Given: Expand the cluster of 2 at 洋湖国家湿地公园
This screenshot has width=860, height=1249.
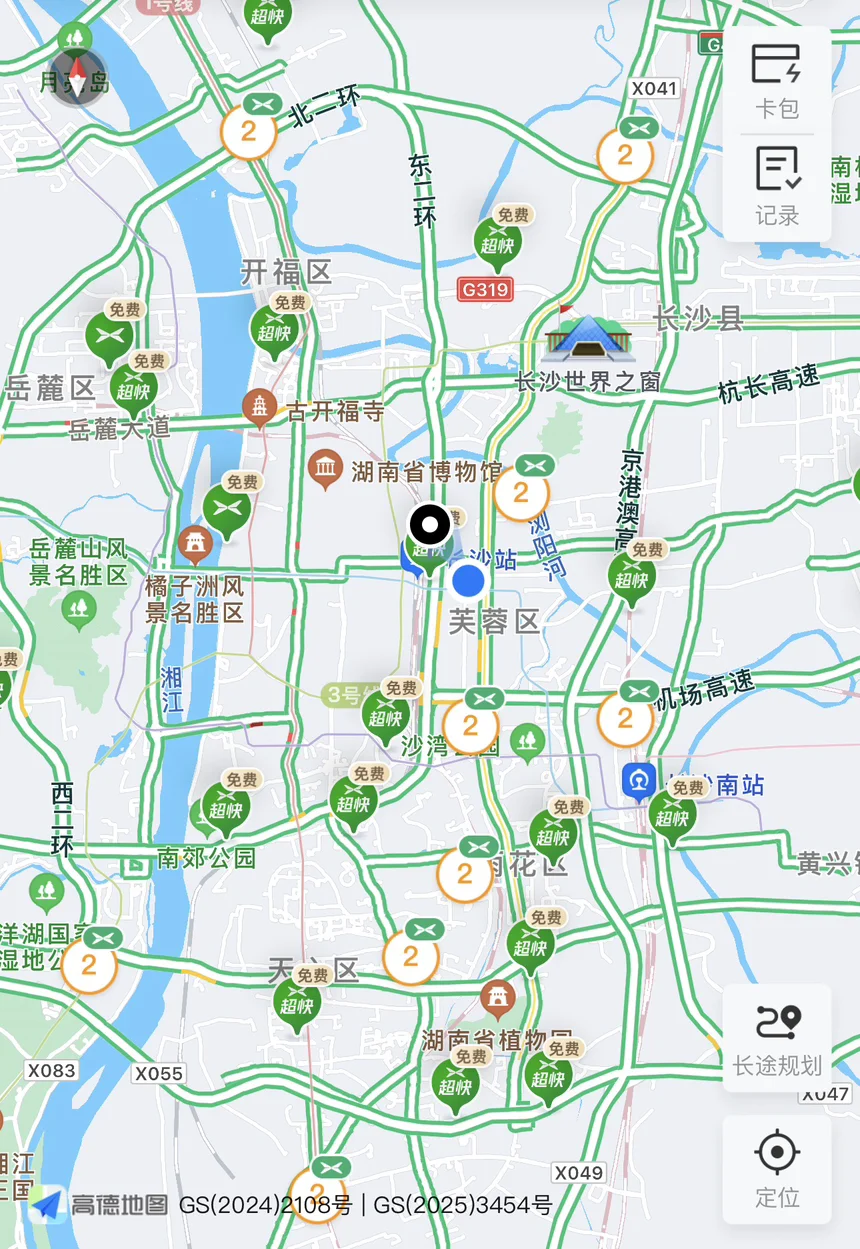Looking at the screenshot, I should point(89,965).
